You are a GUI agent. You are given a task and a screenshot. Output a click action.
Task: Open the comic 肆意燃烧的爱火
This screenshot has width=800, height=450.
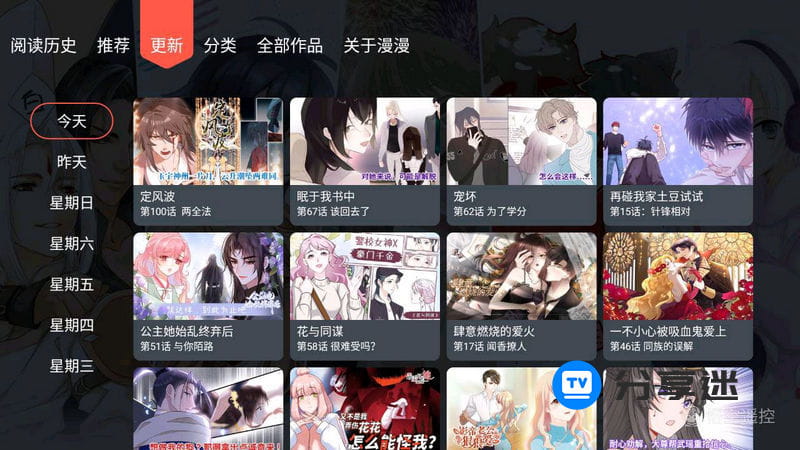pyautogui.click(x=521, y=296)
